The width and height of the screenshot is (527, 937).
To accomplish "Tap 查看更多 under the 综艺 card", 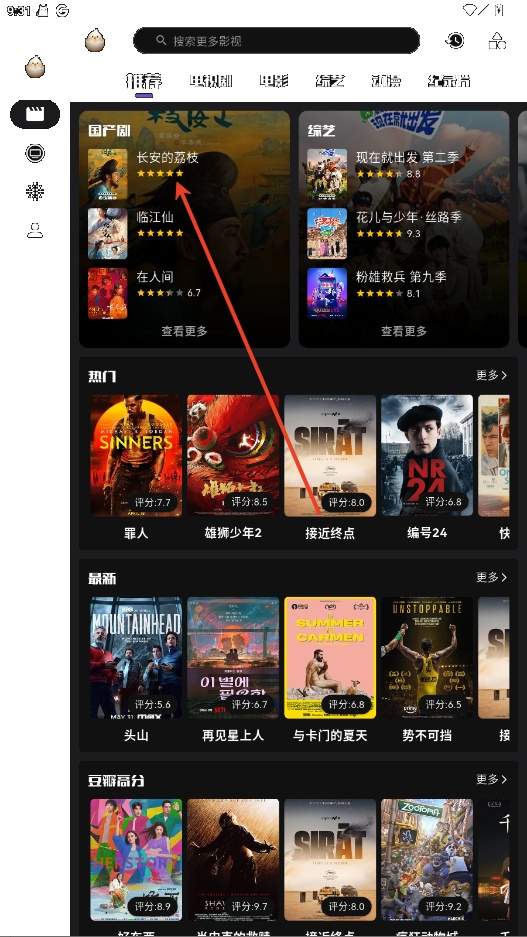I will click(404, 330).
